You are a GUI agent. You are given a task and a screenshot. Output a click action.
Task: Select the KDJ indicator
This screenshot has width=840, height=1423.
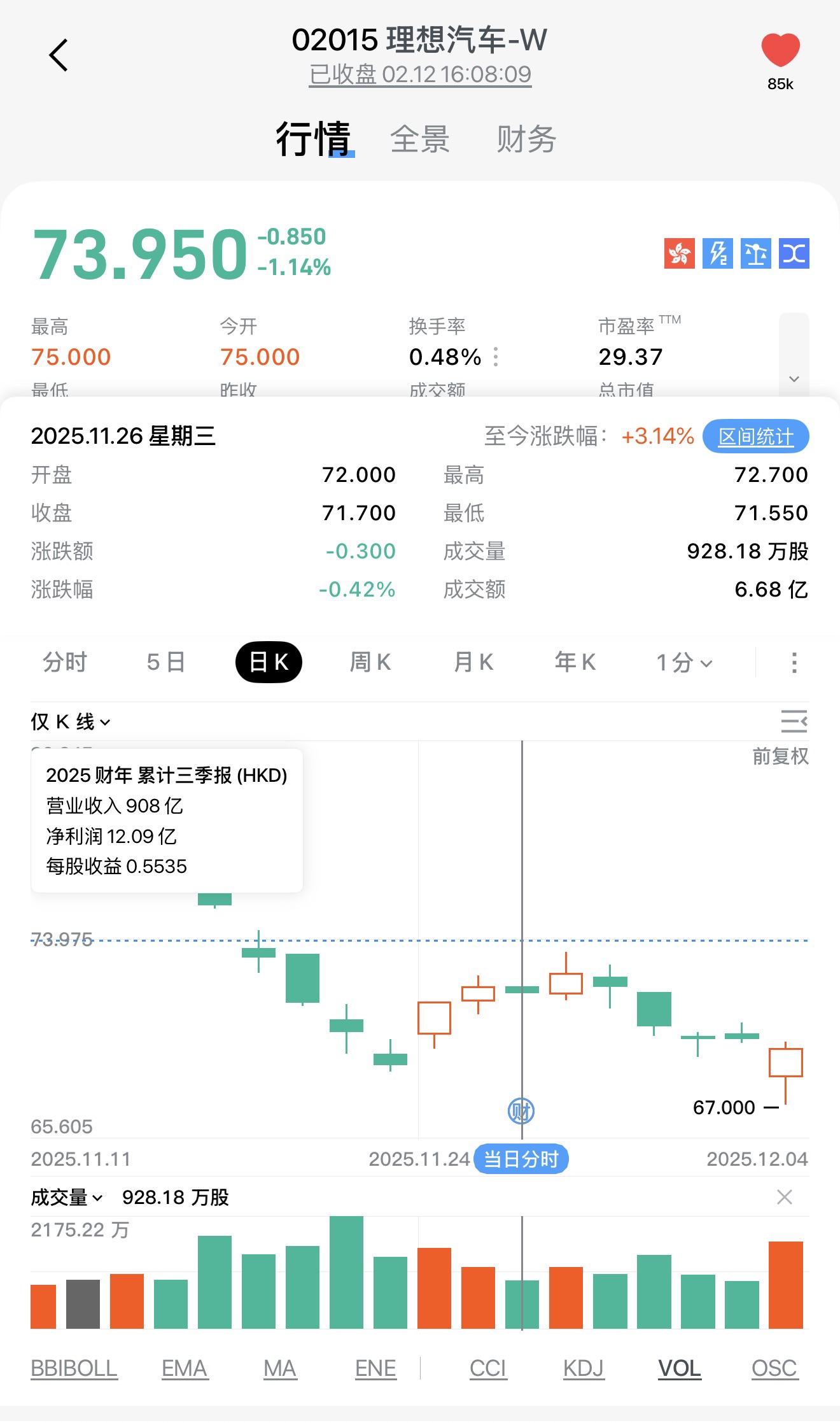point(584,1368)
